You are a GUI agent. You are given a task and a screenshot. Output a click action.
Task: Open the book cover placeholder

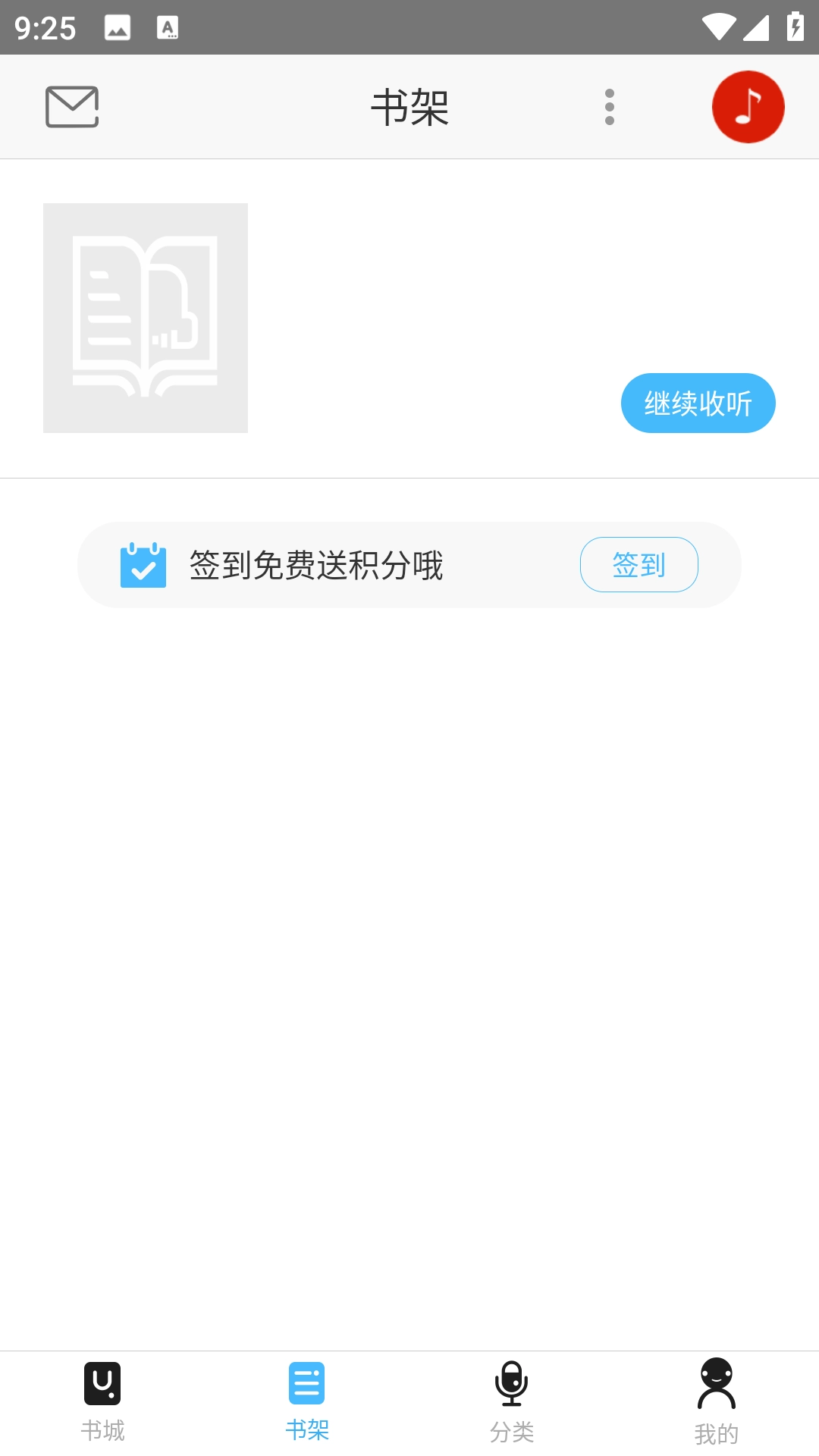tap(146, 318)
